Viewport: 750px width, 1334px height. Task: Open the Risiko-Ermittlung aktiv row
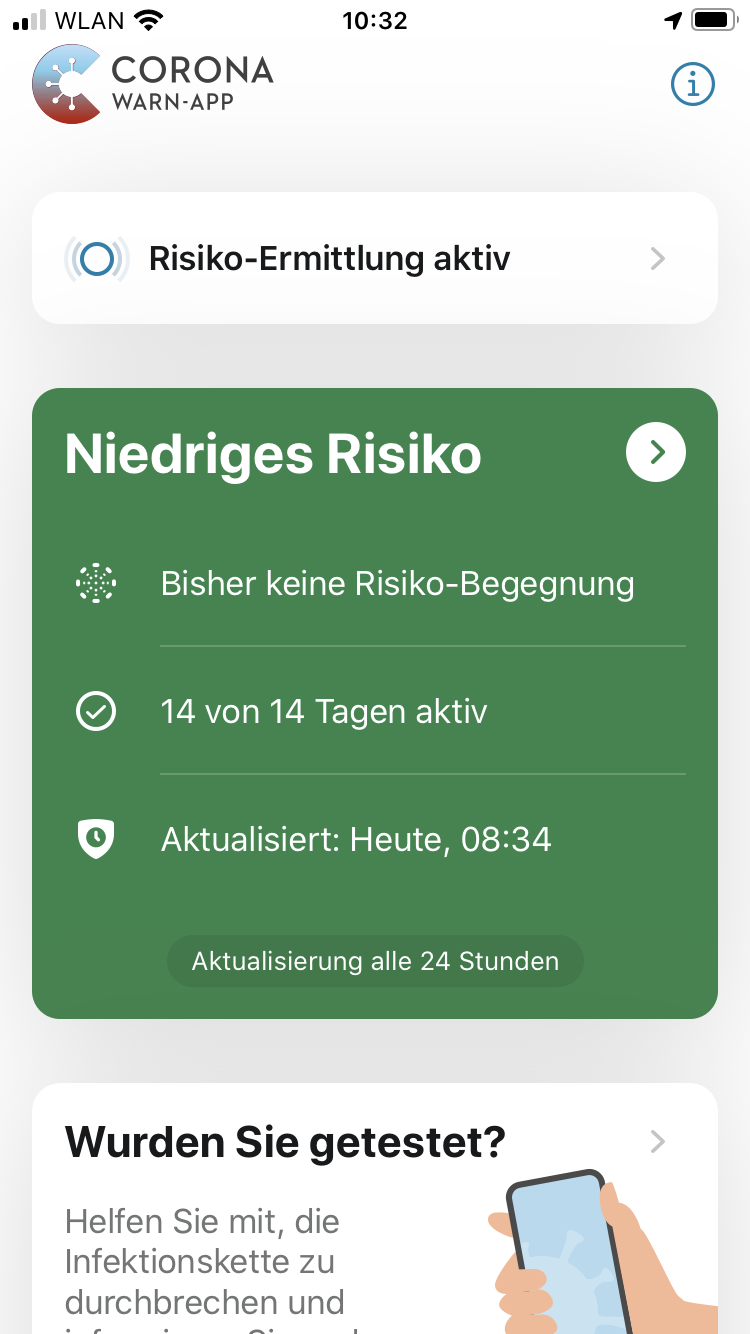(375, 259)
